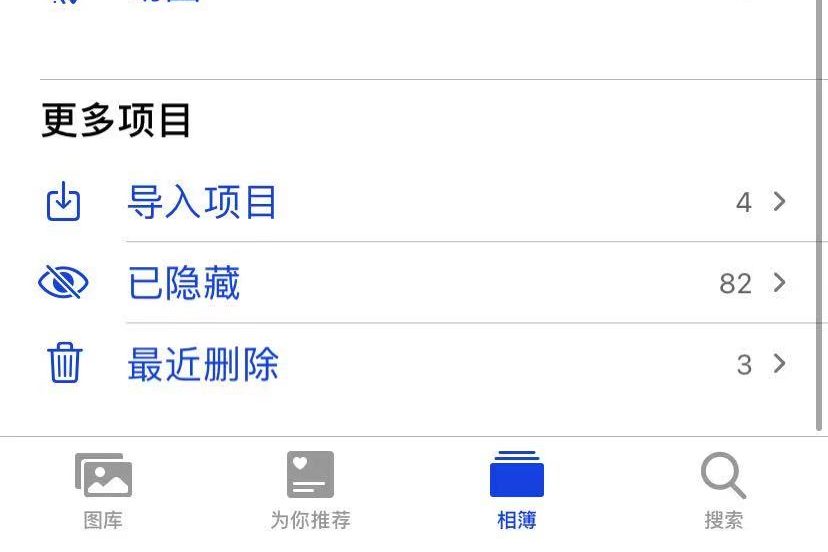
Task: Open the 已隐藏 hidden album
Action: [185, 283]
